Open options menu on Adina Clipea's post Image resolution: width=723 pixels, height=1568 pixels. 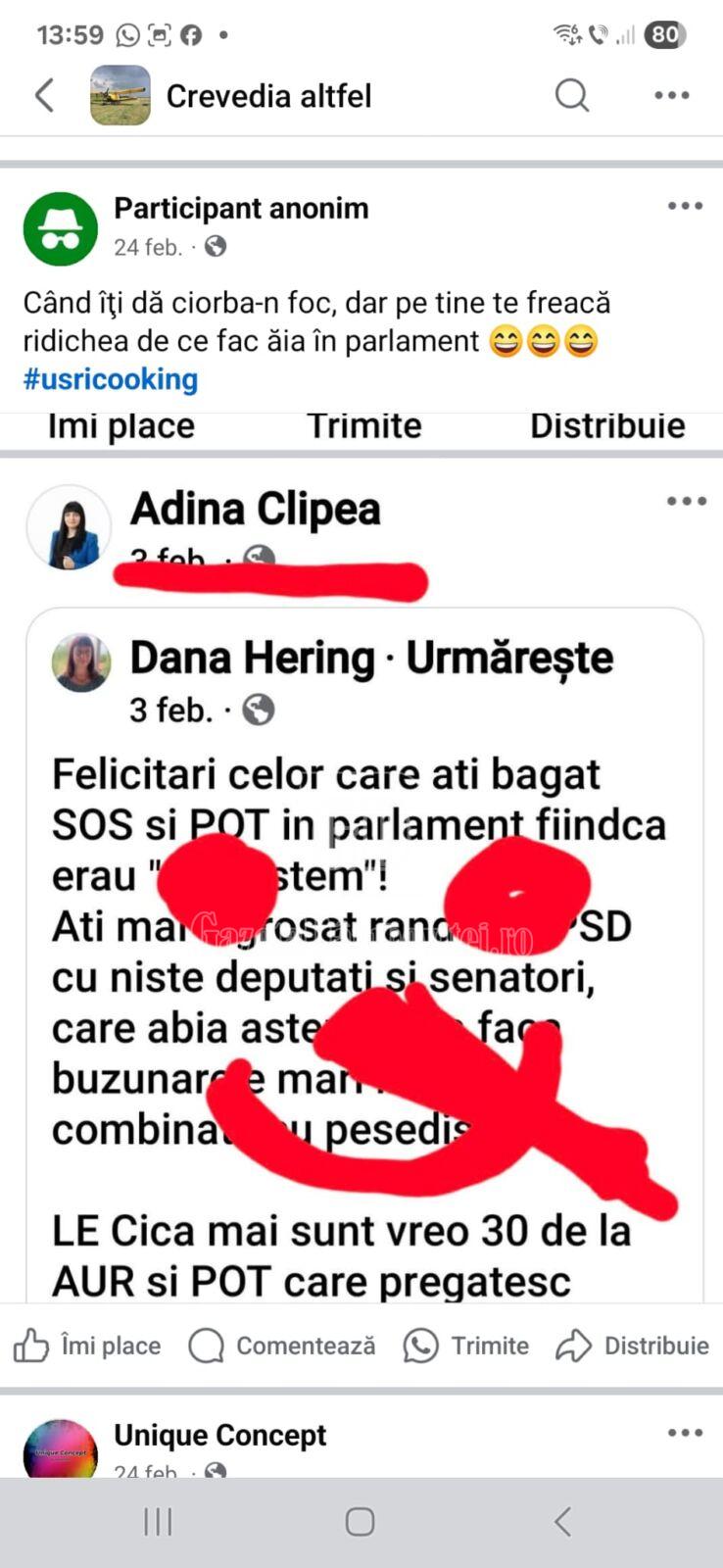(686, 502)
